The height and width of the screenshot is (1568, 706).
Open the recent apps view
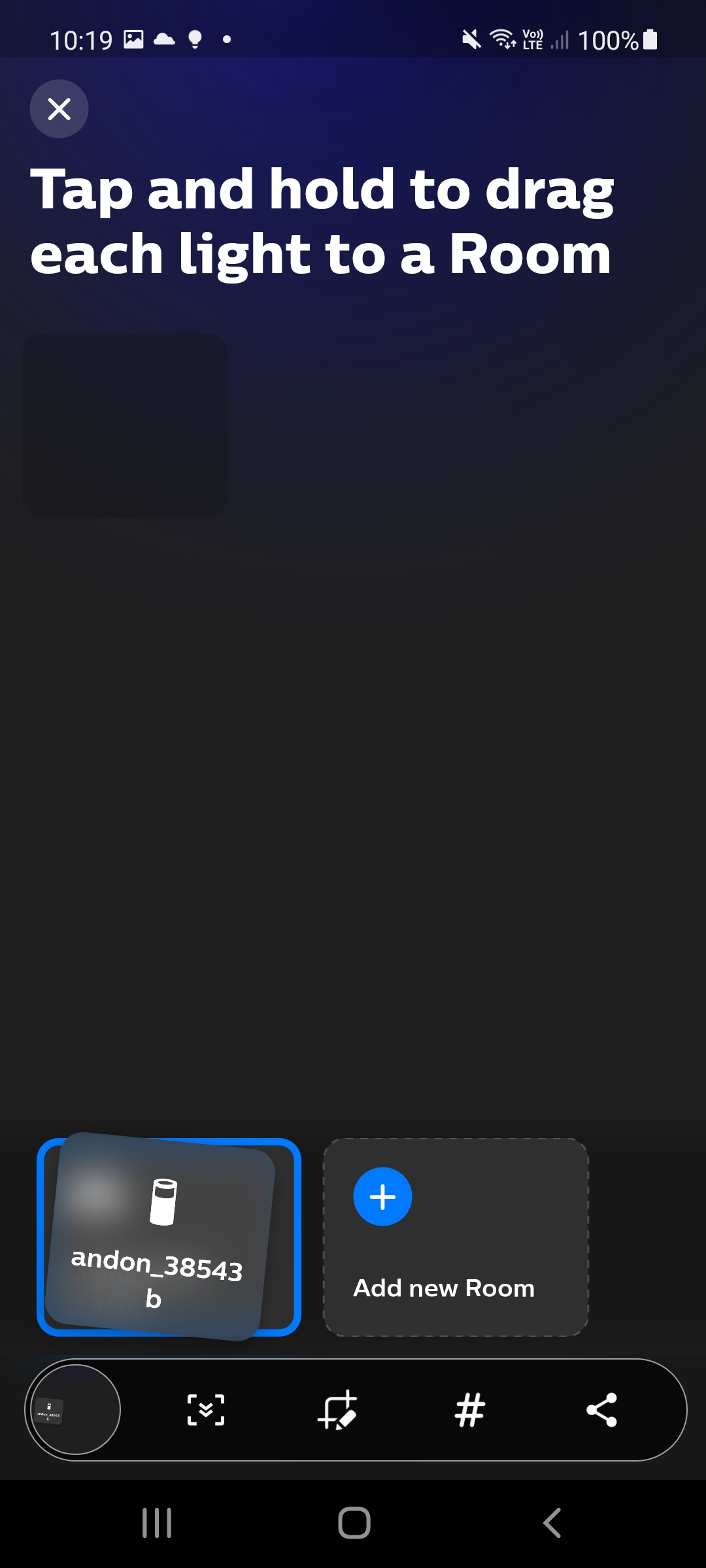coord(157,1523)
